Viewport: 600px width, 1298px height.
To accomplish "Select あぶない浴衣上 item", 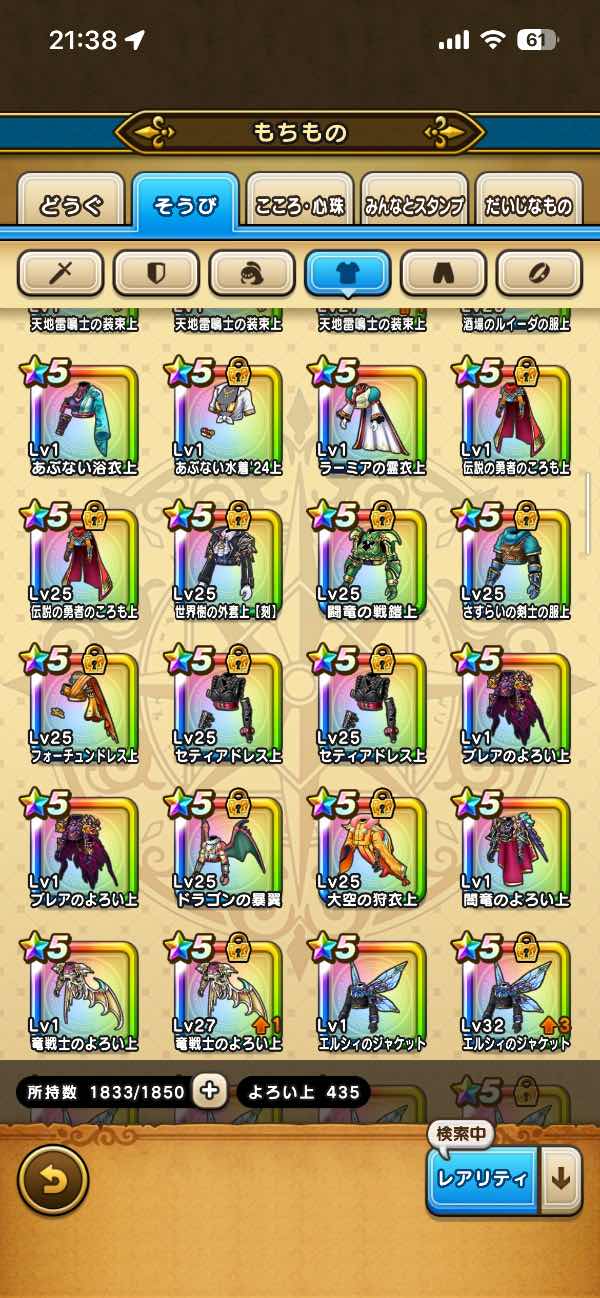I will pyautogui.click(x=82, y=412).
